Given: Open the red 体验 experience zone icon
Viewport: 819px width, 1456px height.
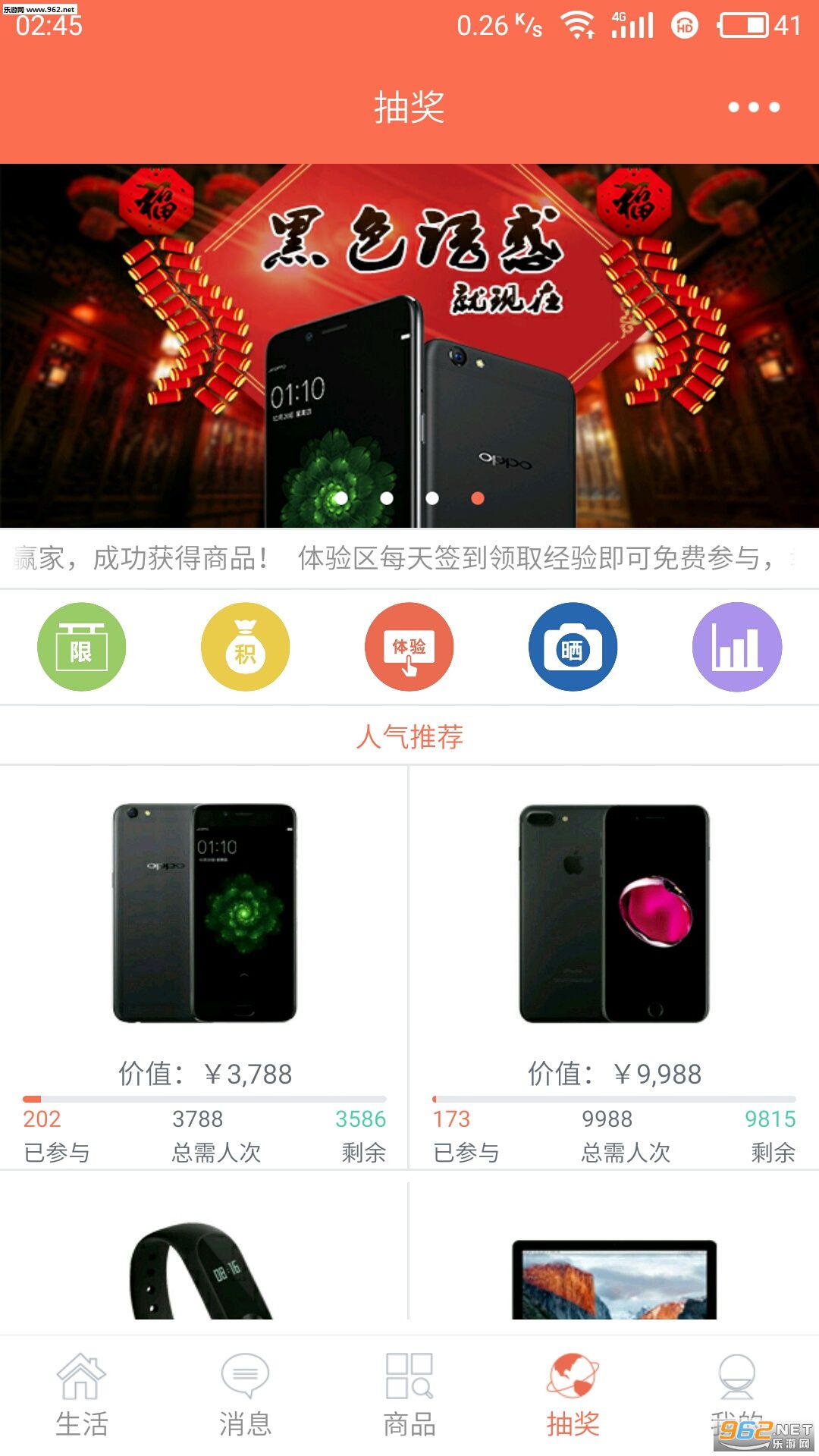Looking at the screenshot, I should (x=409, y=647).
